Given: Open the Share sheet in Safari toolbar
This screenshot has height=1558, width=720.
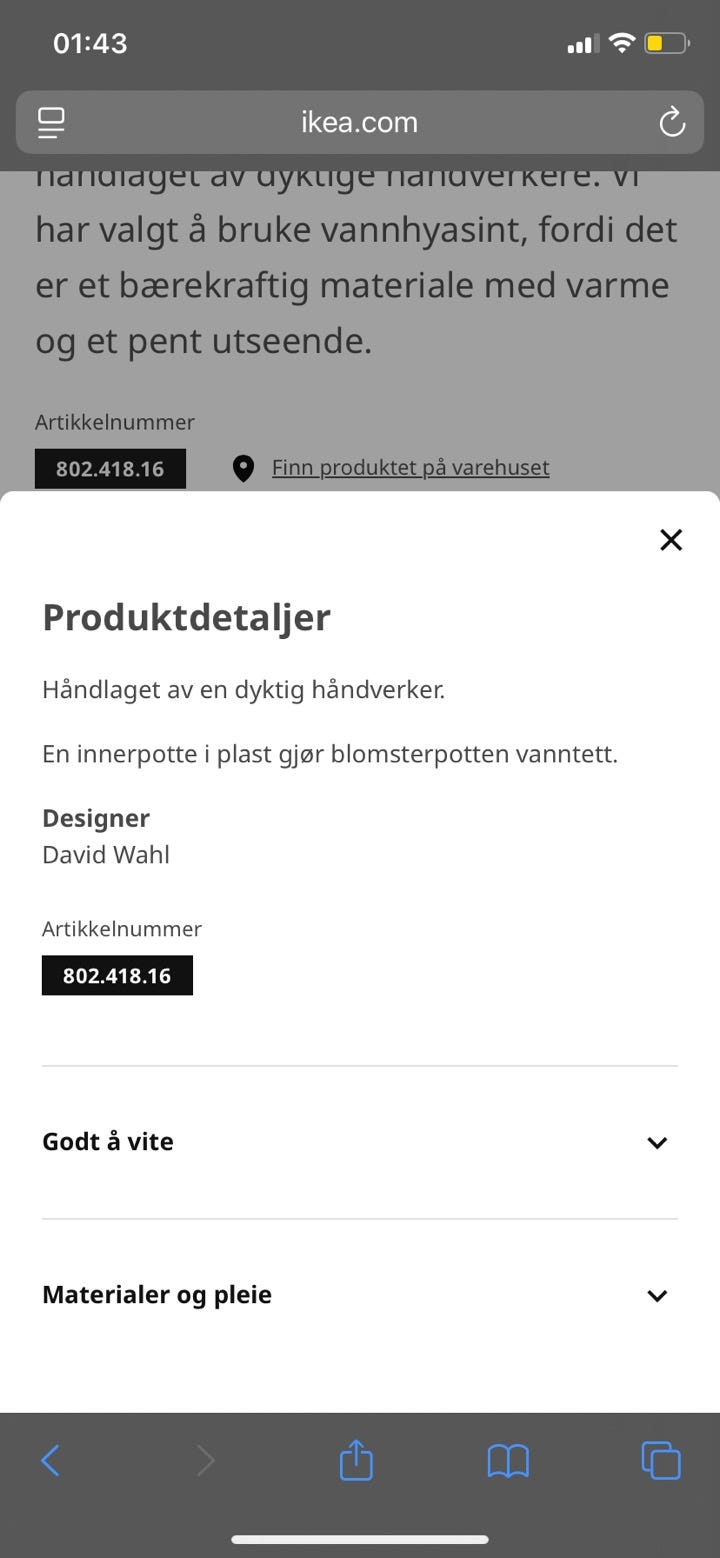Looking at the screenshot, I should 355,1460.
